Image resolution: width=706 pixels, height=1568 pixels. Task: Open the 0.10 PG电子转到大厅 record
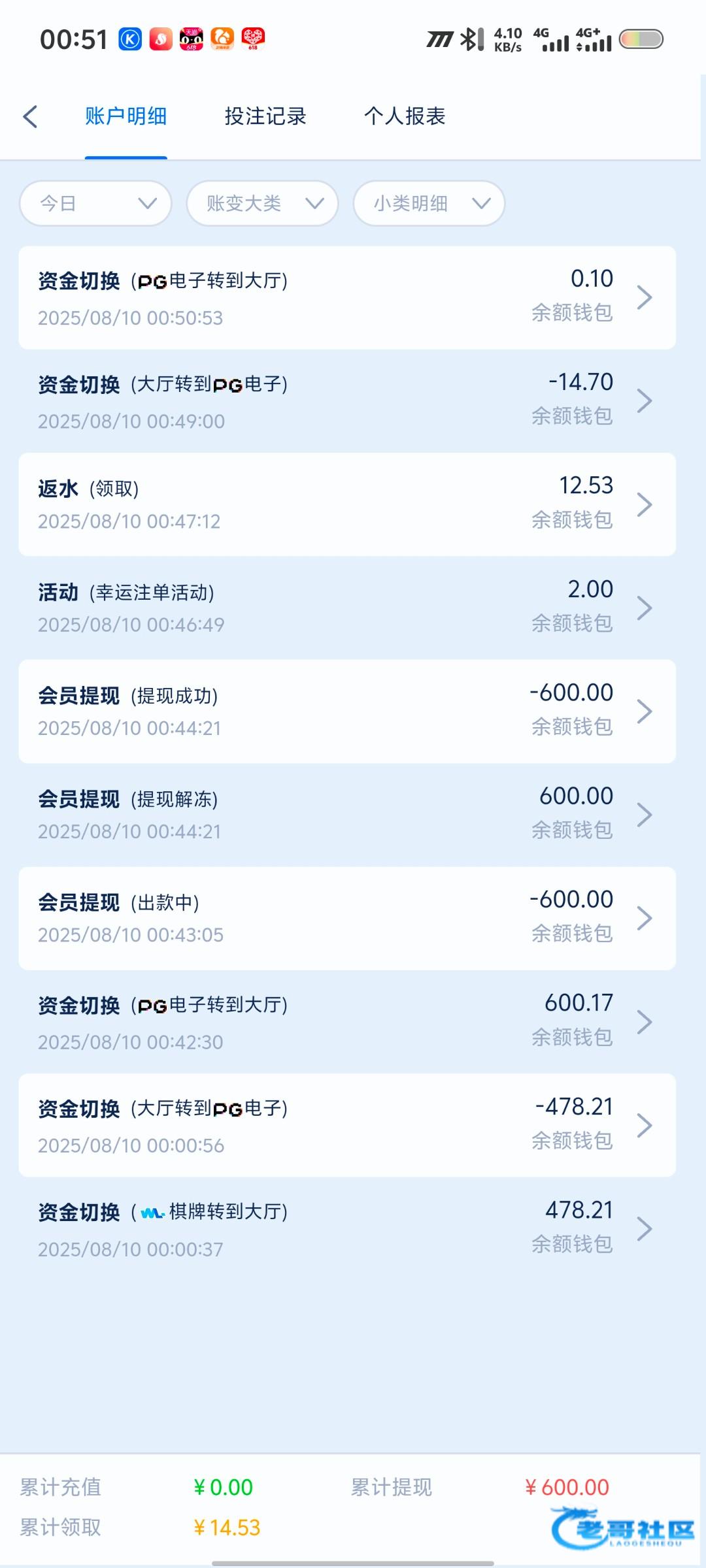(347, 297)
